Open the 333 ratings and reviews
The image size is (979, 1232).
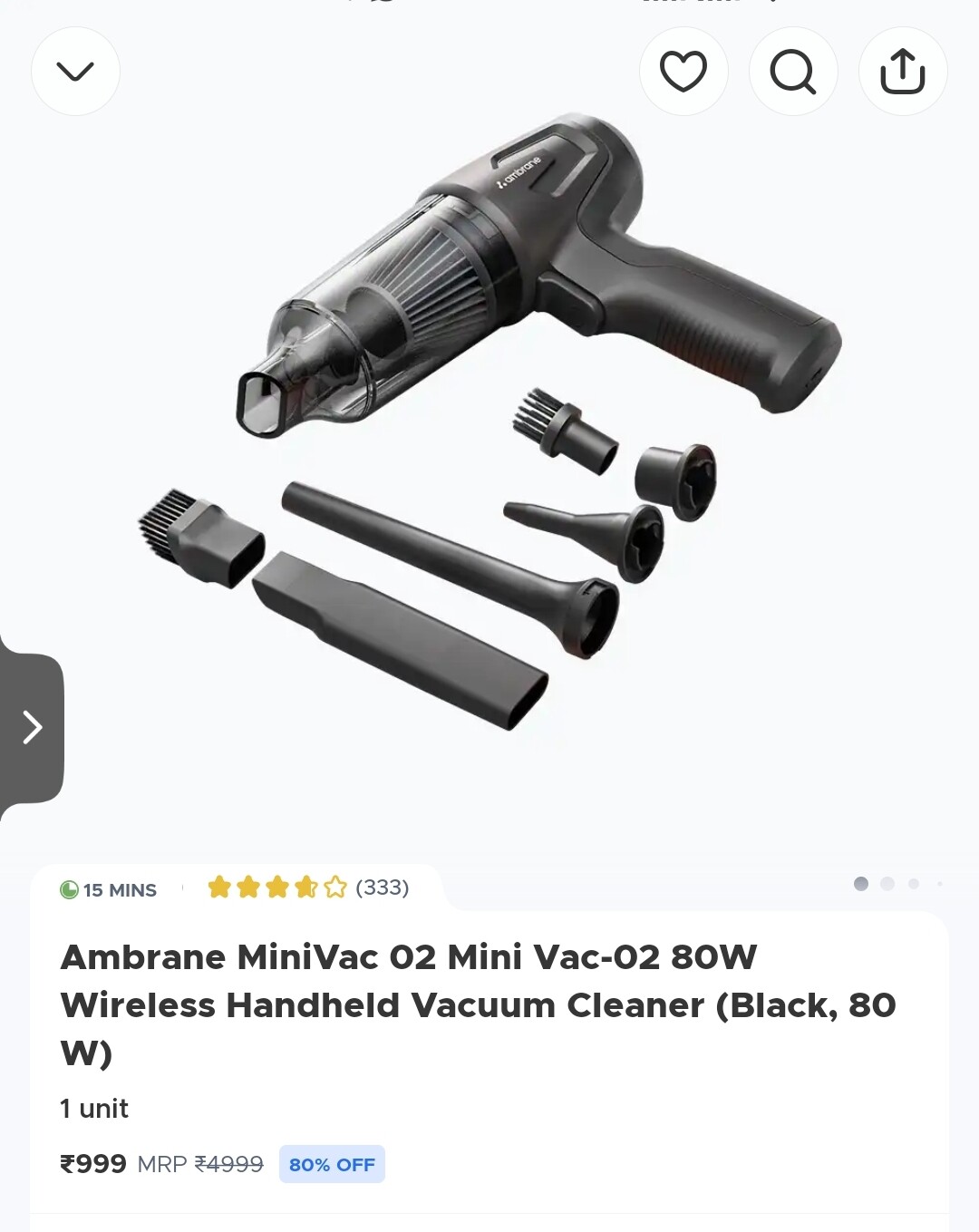[308, 888]
